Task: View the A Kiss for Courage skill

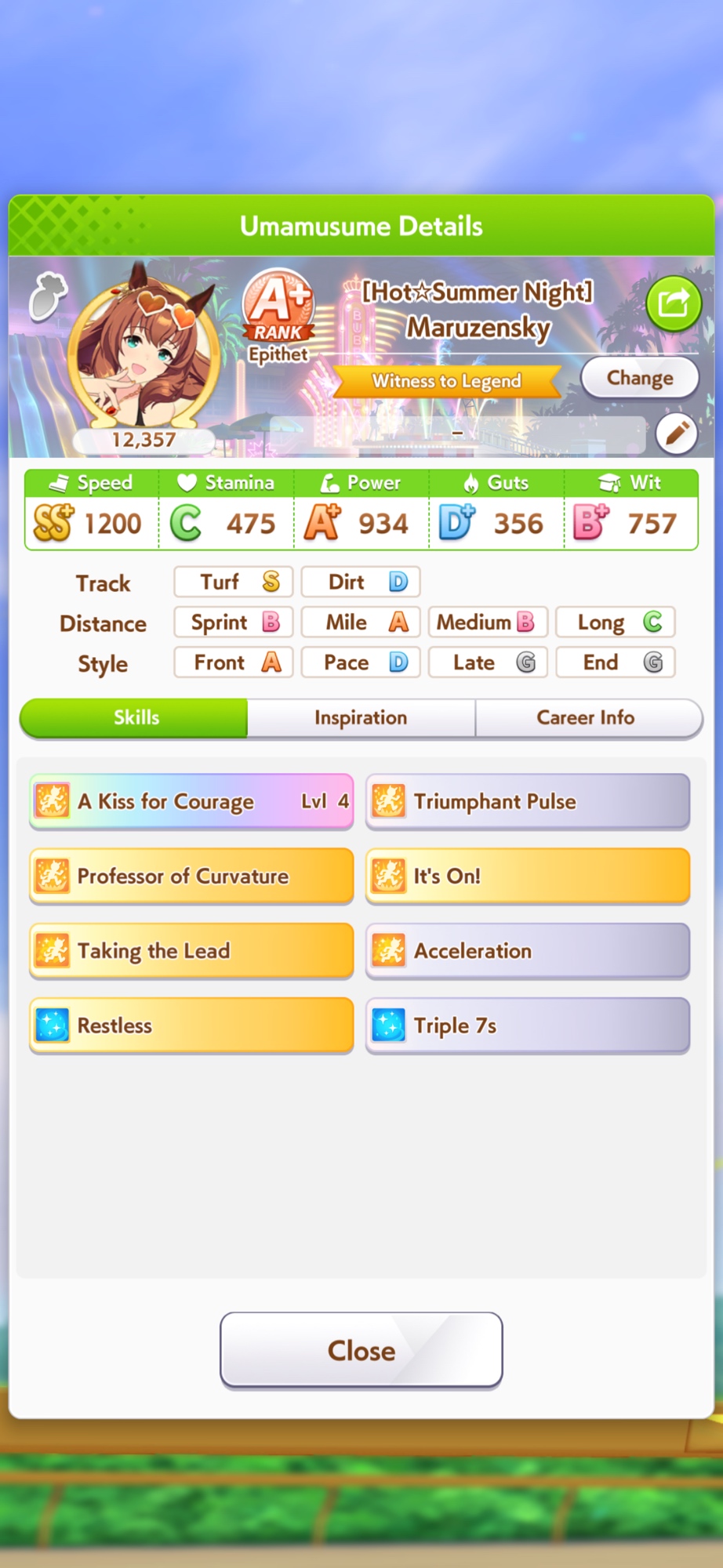Action: click(191, 801)
